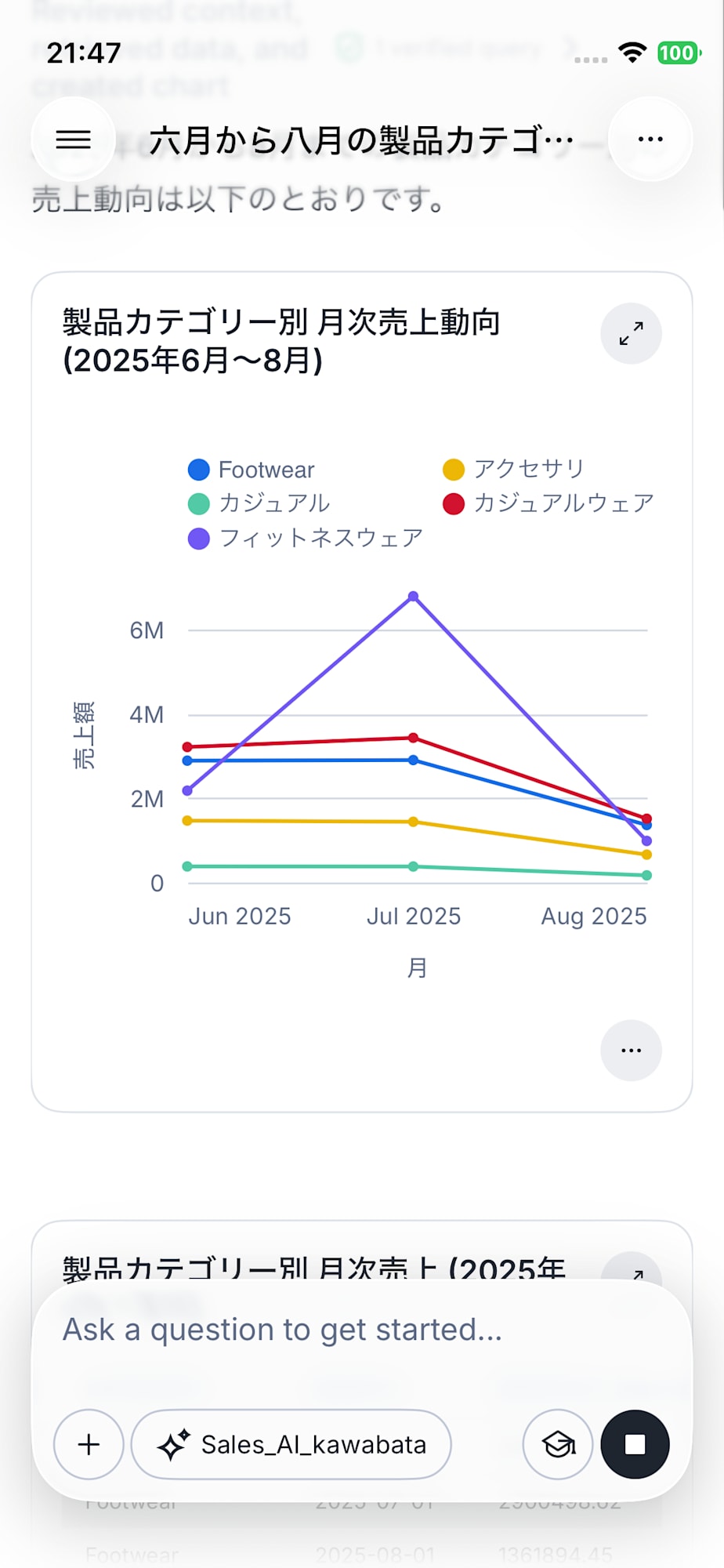Image resolution: width=724 pixels, height=1568 pixels.
Task: Open the hamburger menu
Action: [x=74, y=140]
